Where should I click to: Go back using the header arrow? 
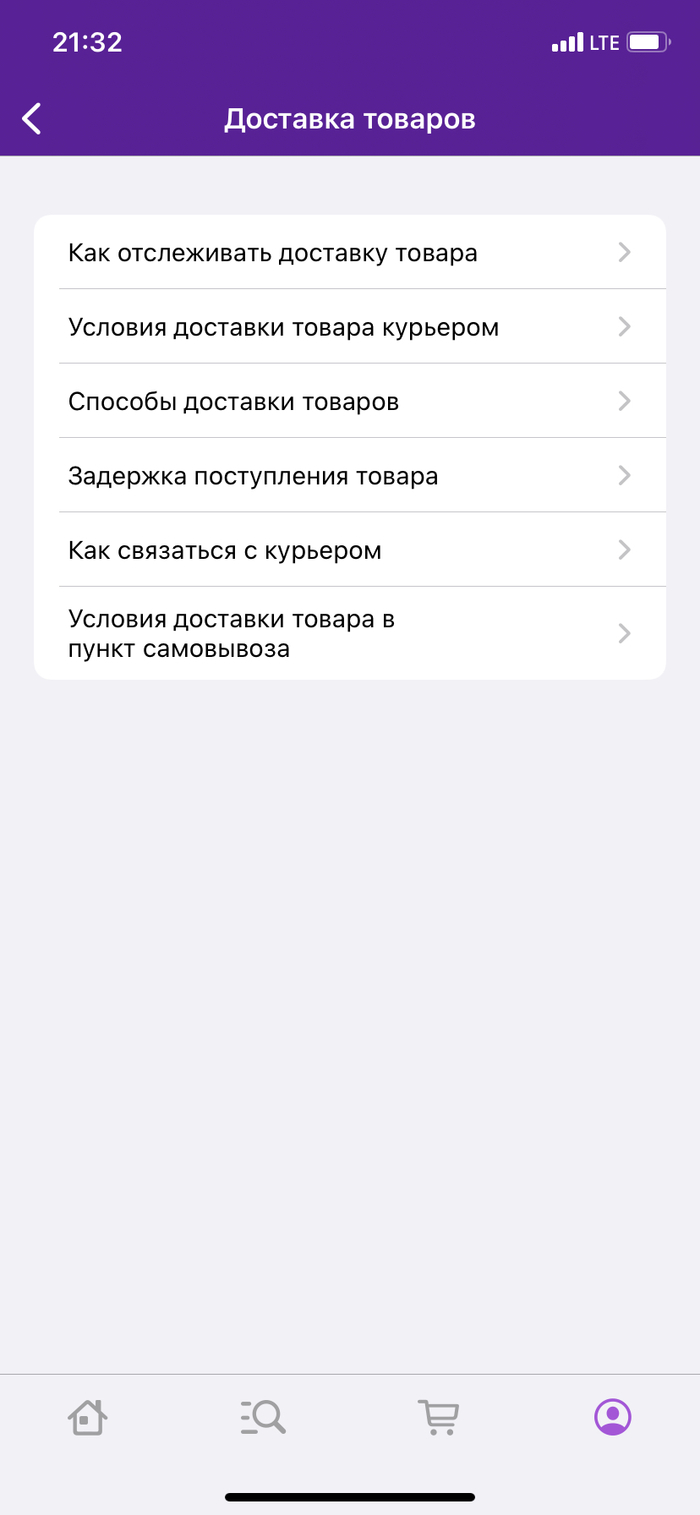click(x=32, y=119)
